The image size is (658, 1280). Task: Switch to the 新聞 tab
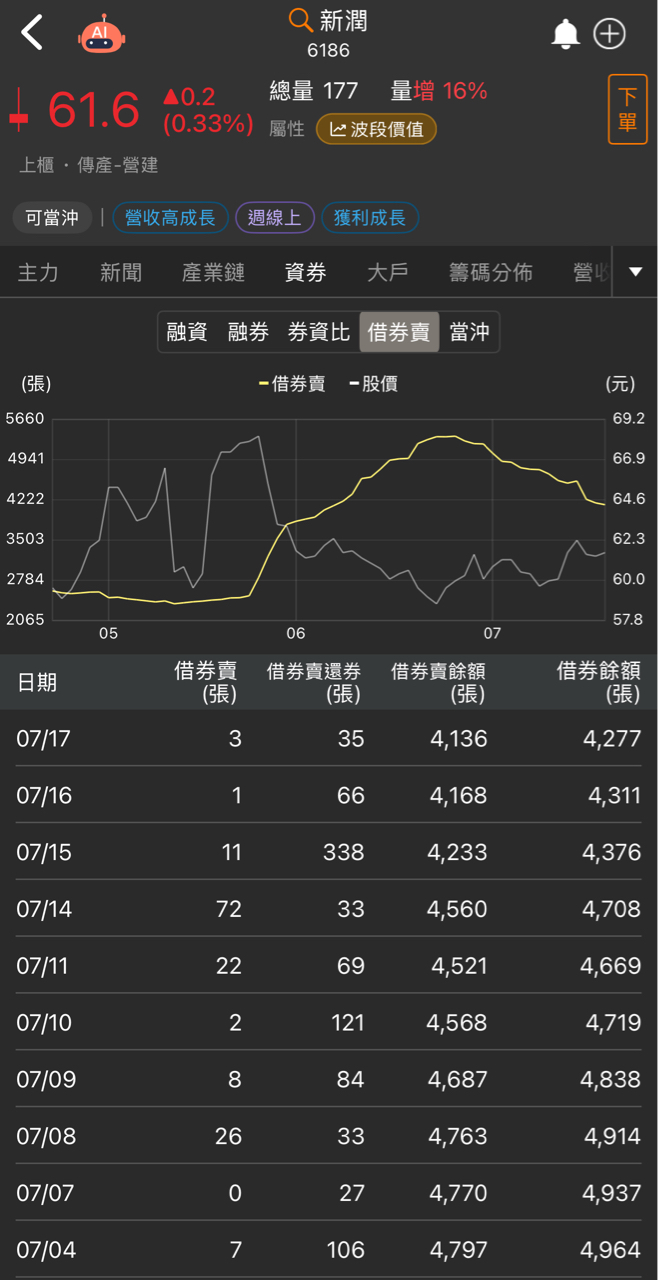pyautogui.click(x=121, y=272)
